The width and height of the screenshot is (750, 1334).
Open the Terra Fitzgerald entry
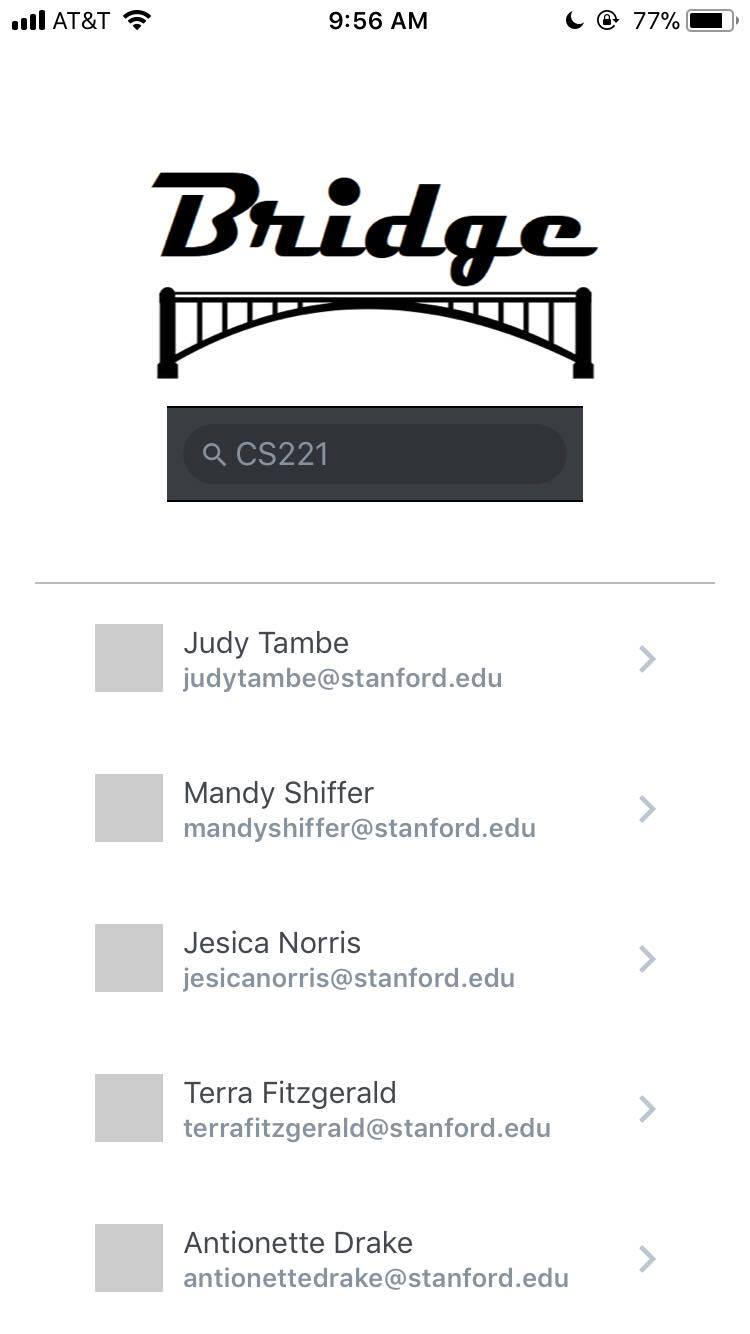375,1109
